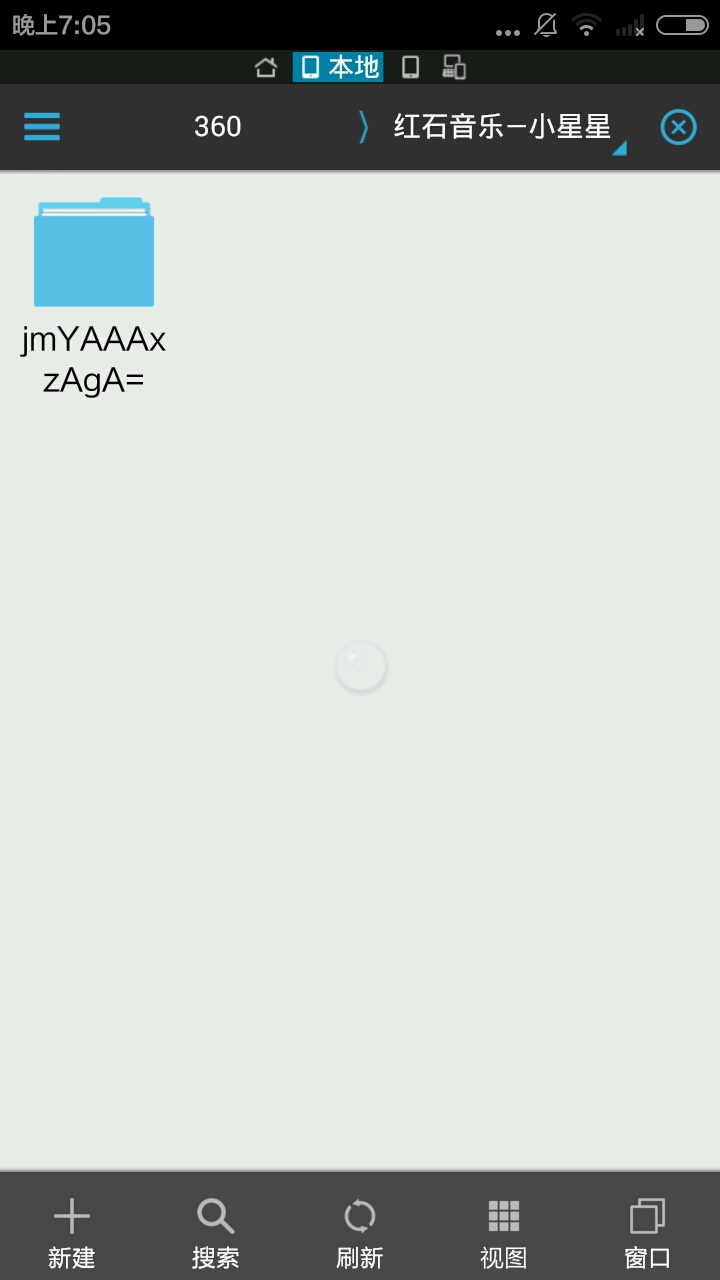Go to the home page icon

[x=266, y=67]
